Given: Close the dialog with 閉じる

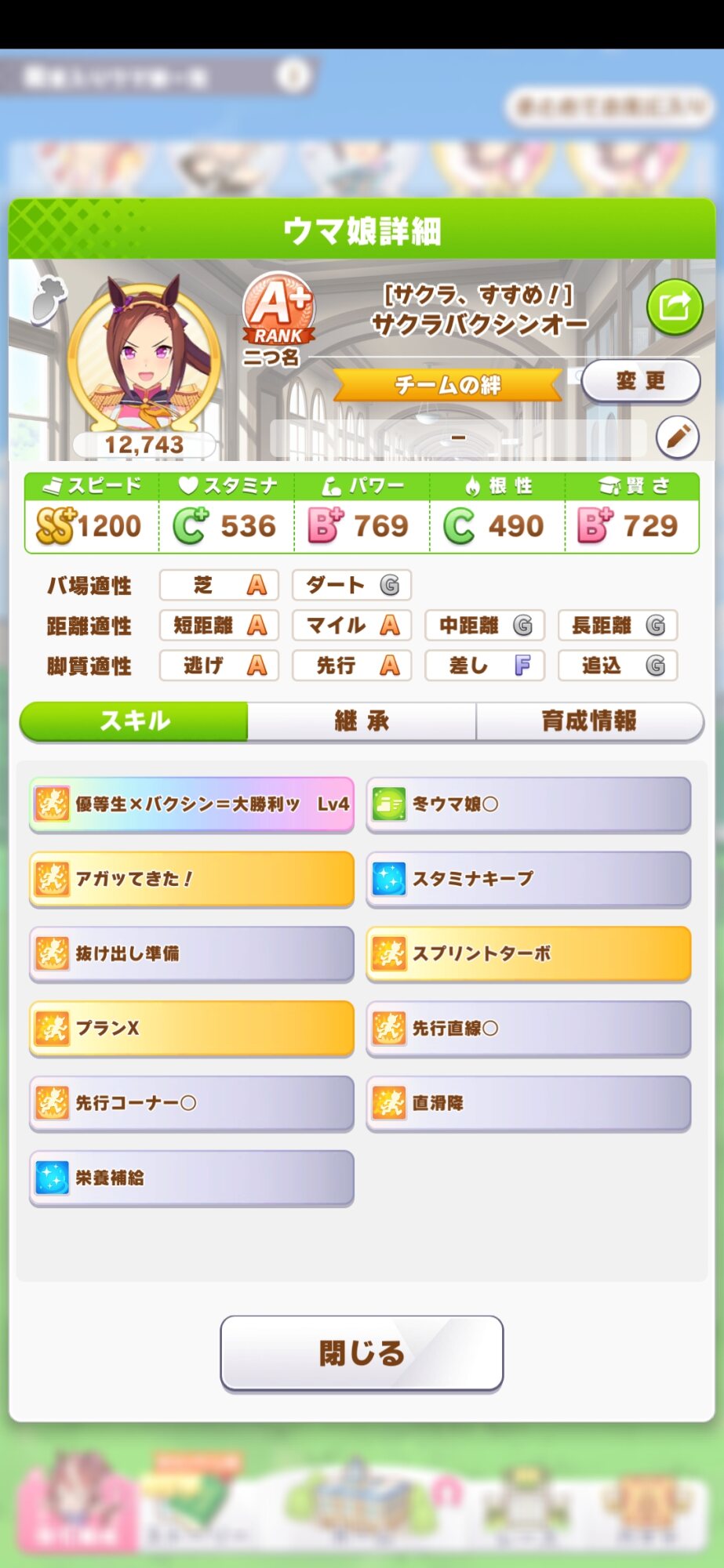Looking at the screenshot, I should (362, 1353).
